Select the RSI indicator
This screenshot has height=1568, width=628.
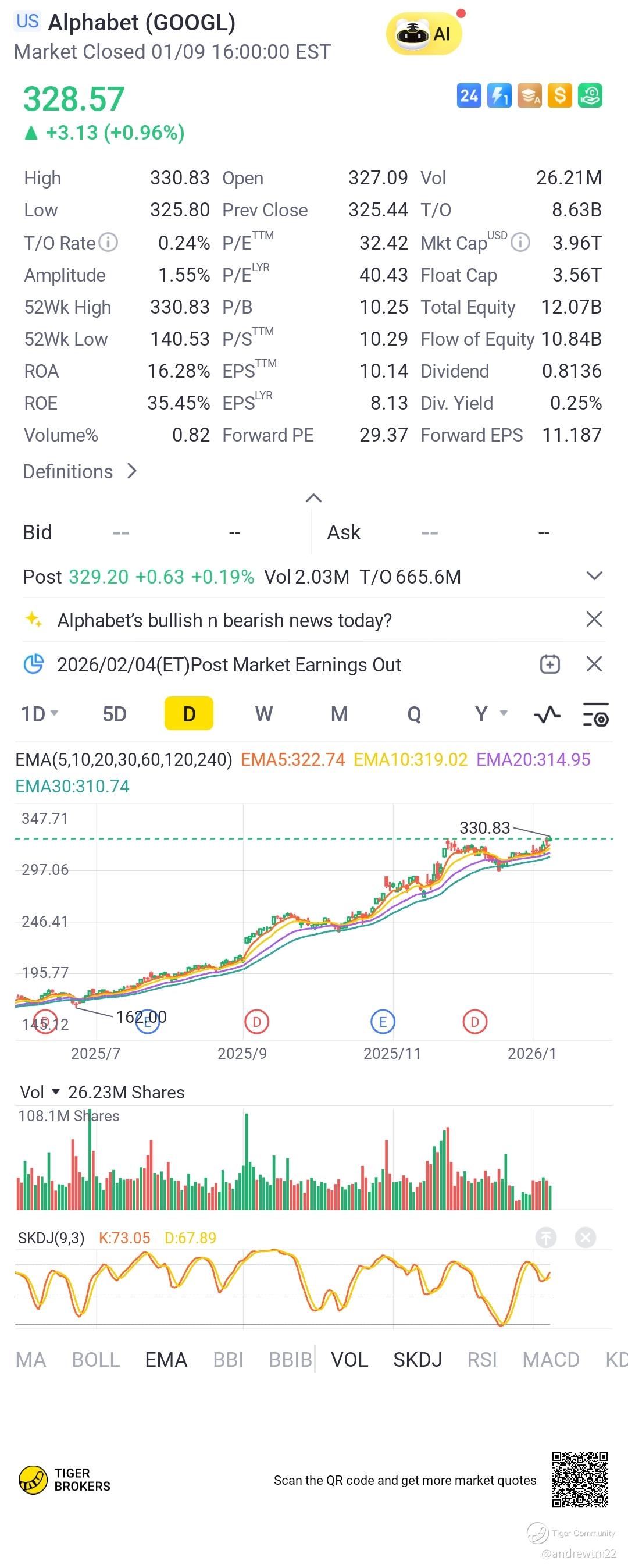(482, 1360)
